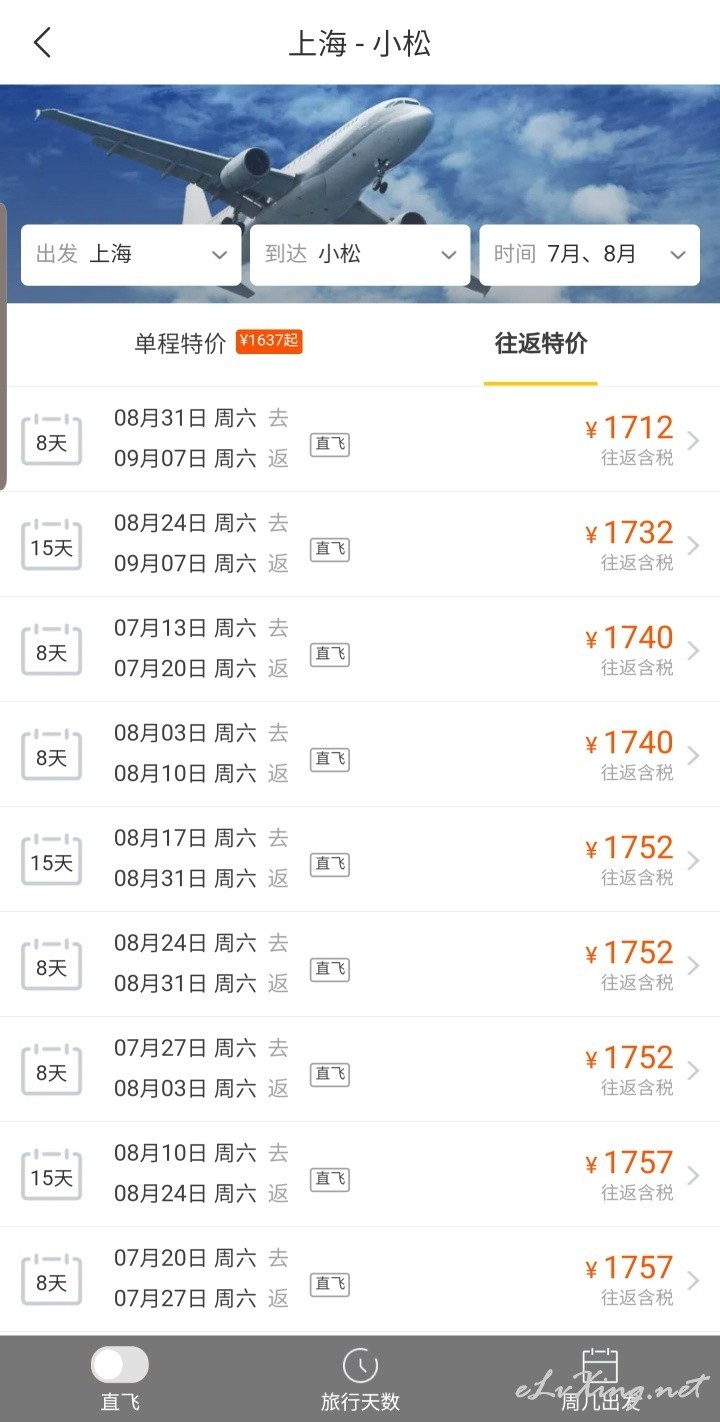The image size is (720, 1422).
Task: Open the 08月24日 to 08月31日 ¥1752 fare
Action: point(360,964)
